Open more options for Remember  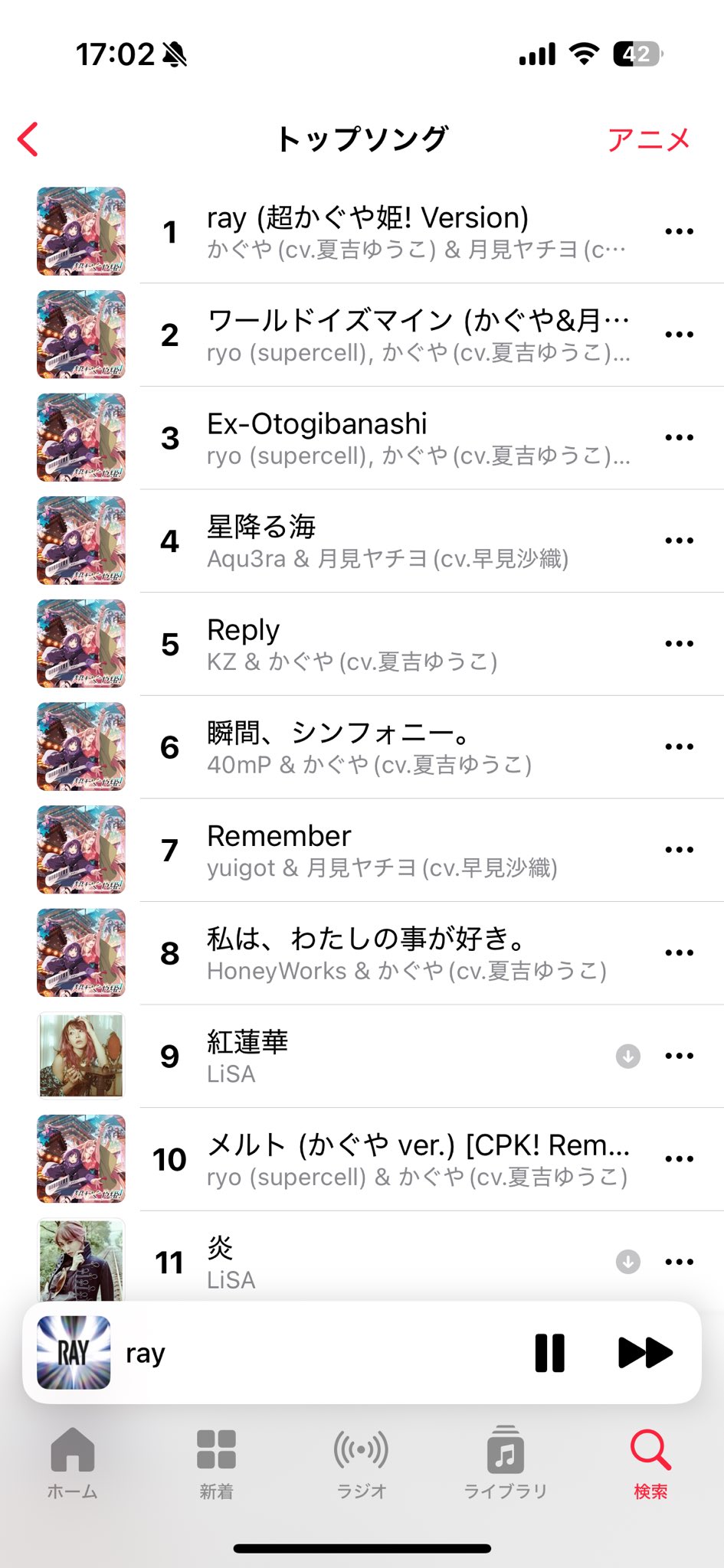pyautogui.click(x=679, y=850)
